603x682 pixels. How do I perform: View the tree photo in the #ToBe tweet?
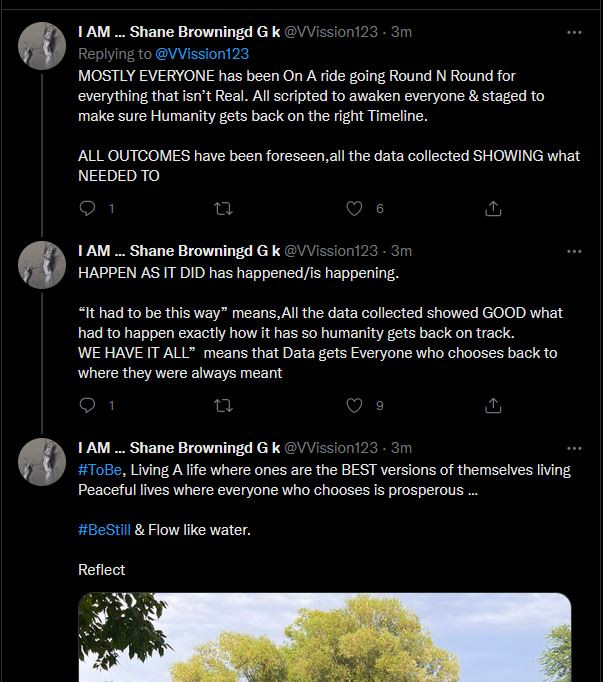[x=325, y=640]
